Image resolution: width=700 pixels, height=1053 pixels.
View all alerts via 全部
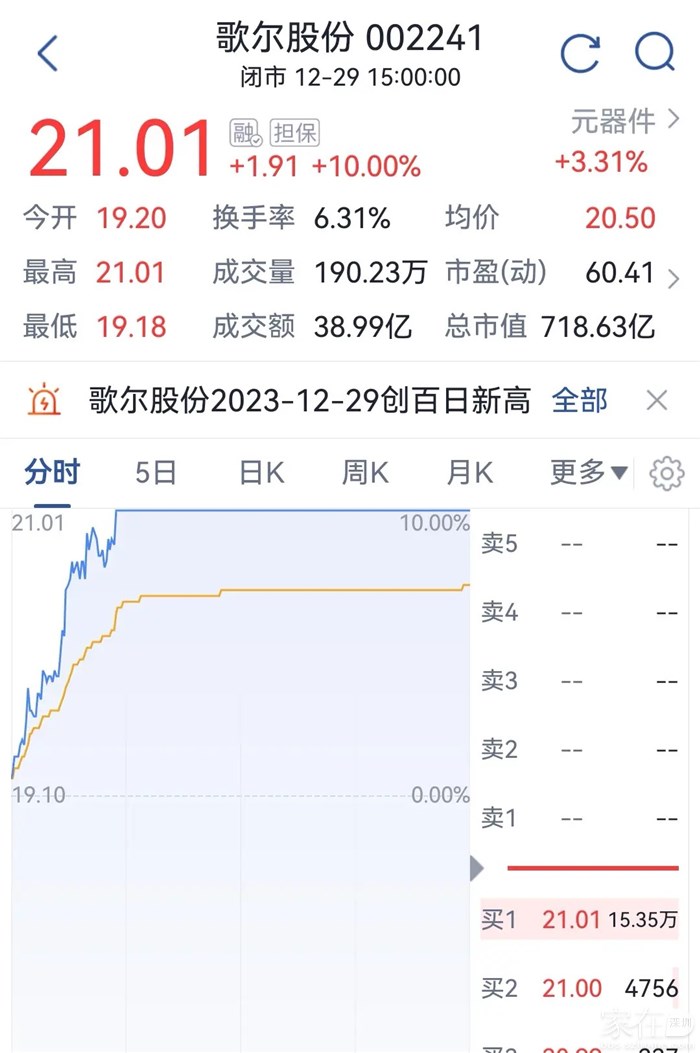click(x=579, y=401)
